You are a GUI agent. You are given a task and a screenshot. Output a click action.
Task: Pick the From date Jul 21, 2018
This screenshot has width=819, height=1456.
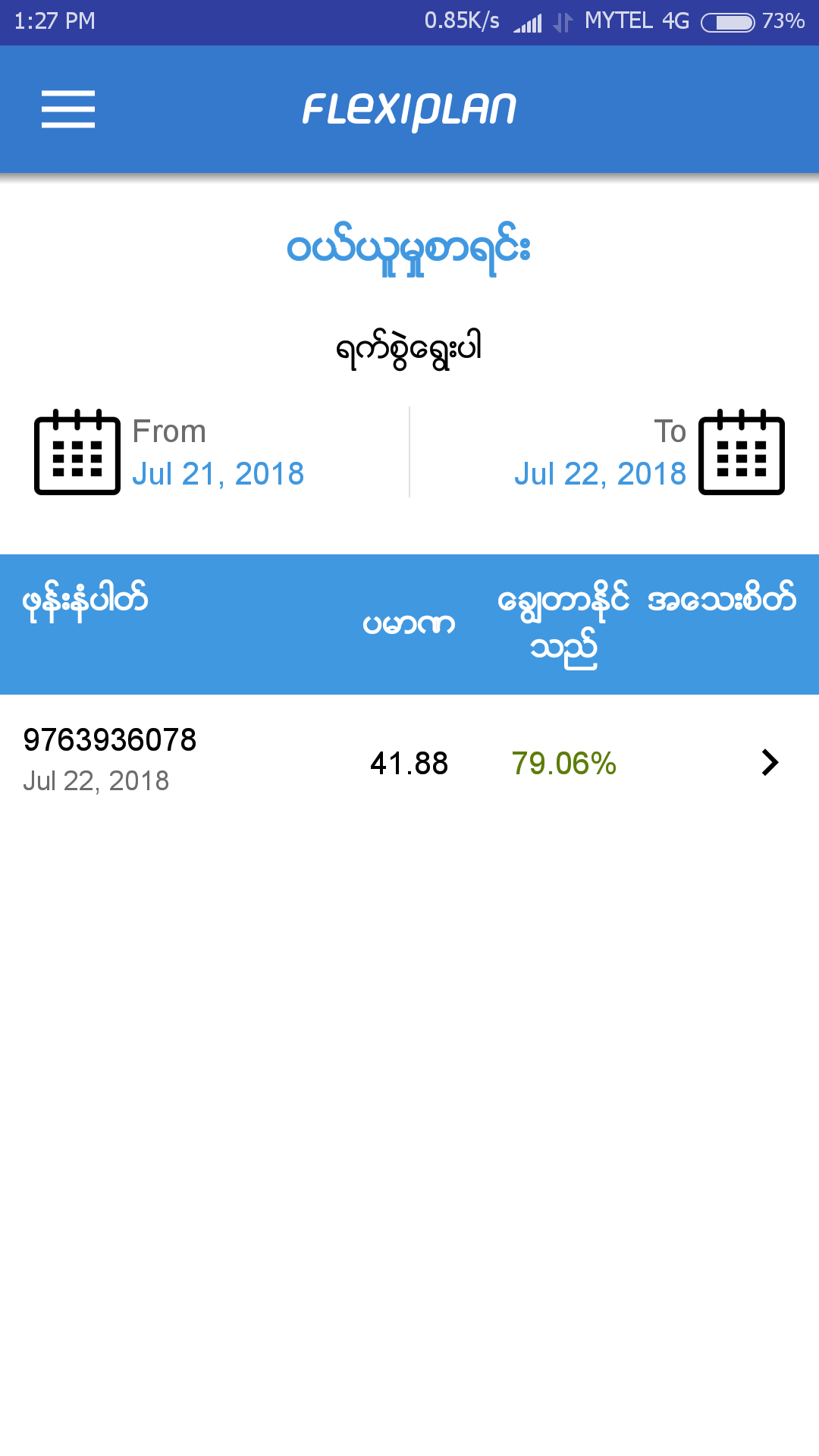click(x=218, y=474)
